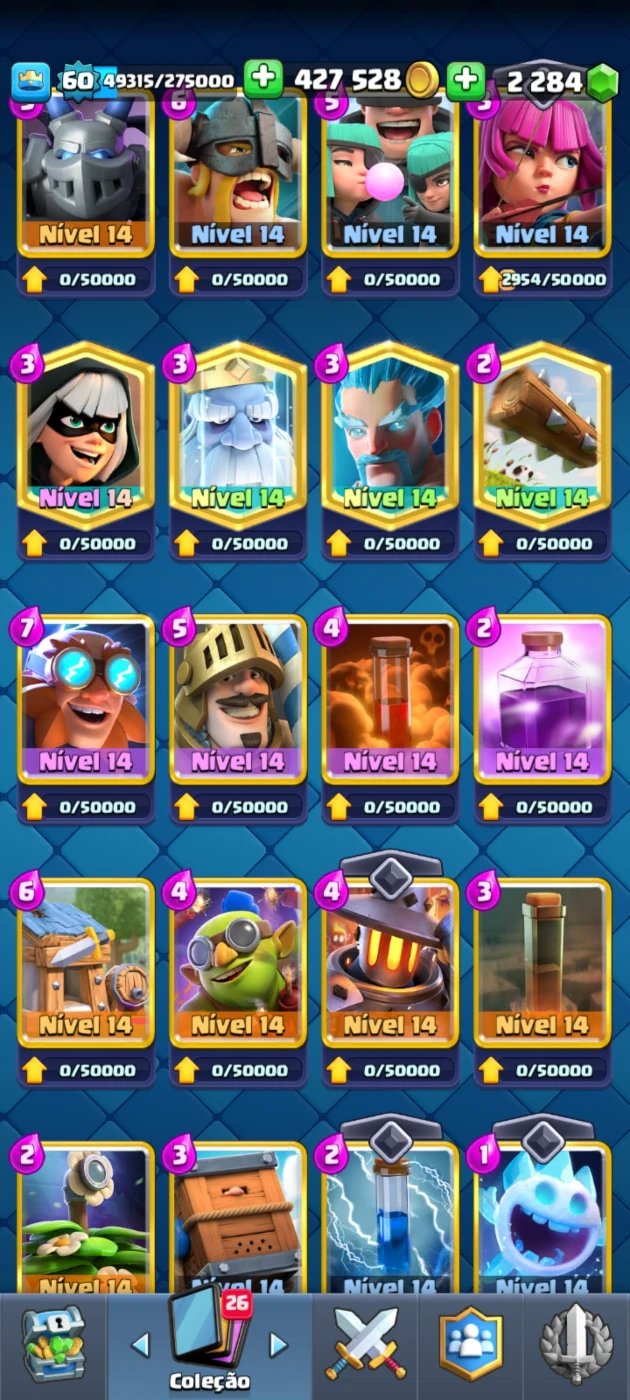Add gems with the plus button
The image size is (630, 1400).
[466, 80]
